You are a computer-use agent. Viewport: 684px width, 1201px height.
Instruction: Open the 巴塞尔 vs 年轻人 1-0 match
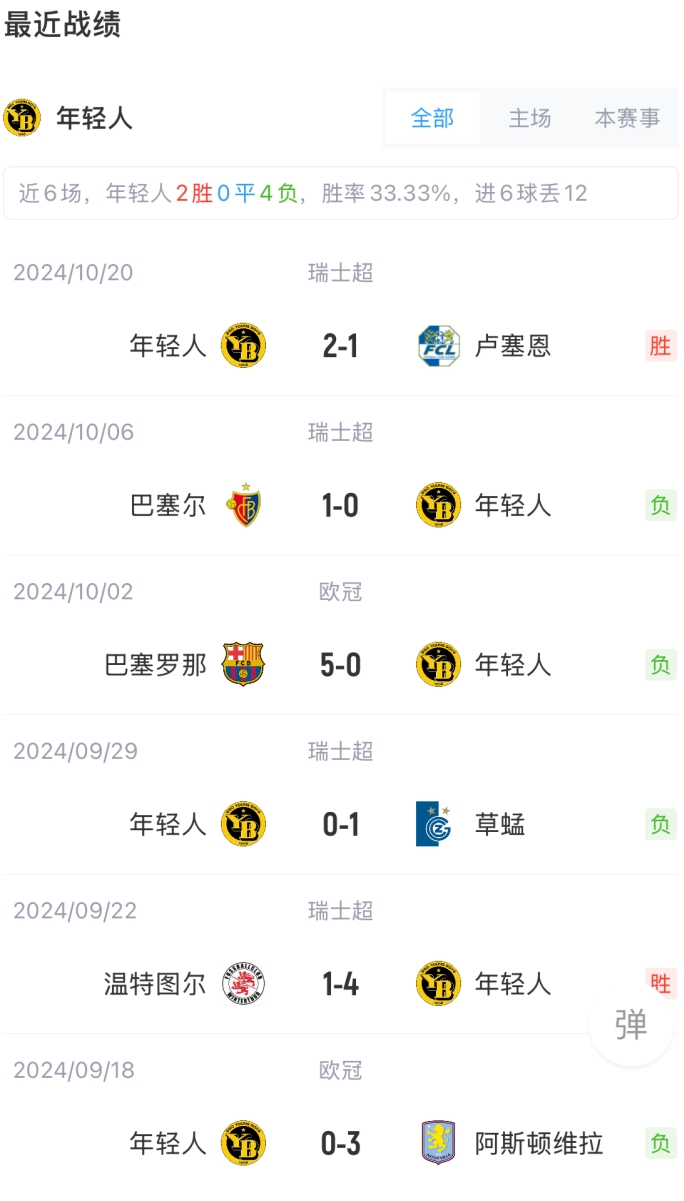(341, 506)
